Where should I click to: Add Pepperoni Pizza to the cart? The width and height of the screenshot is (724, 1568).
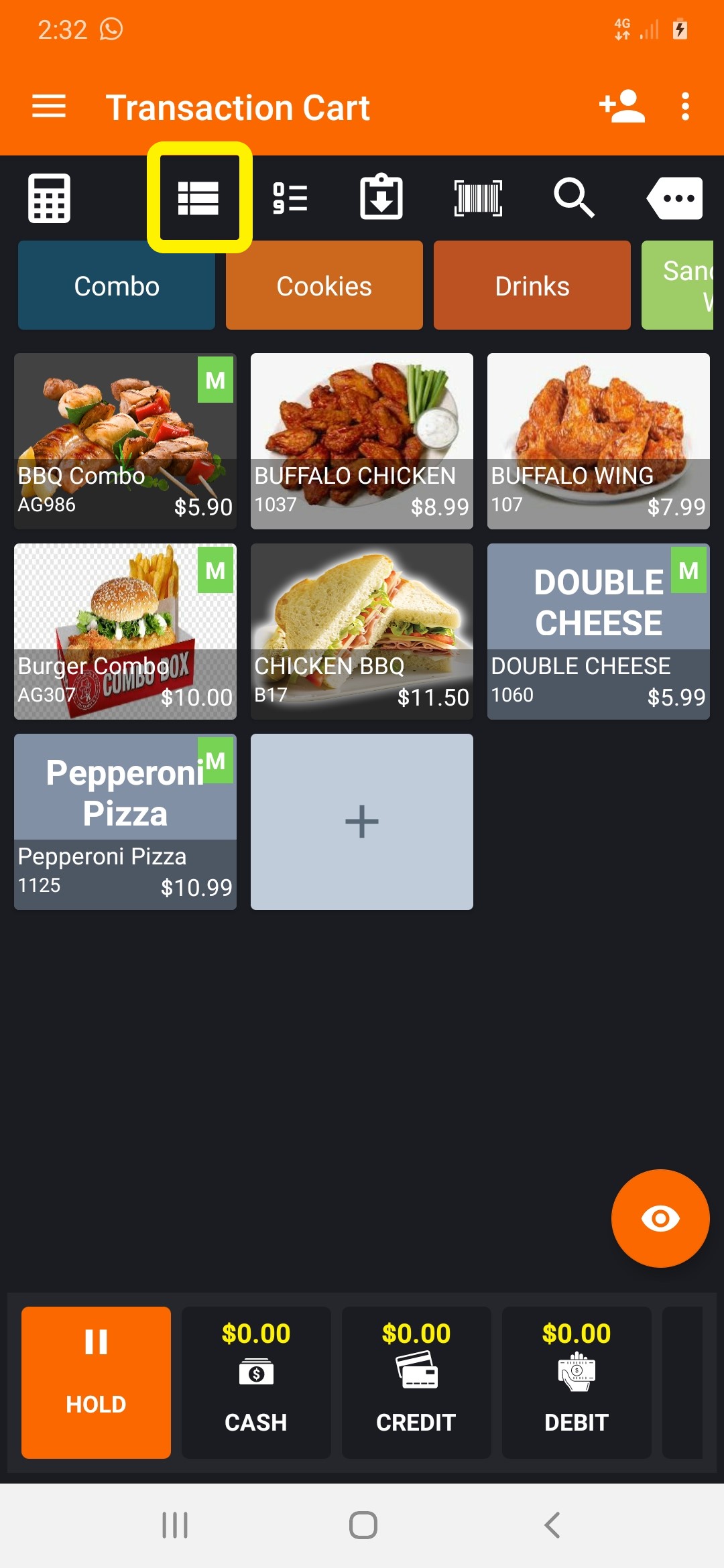(x=125, y=822)
